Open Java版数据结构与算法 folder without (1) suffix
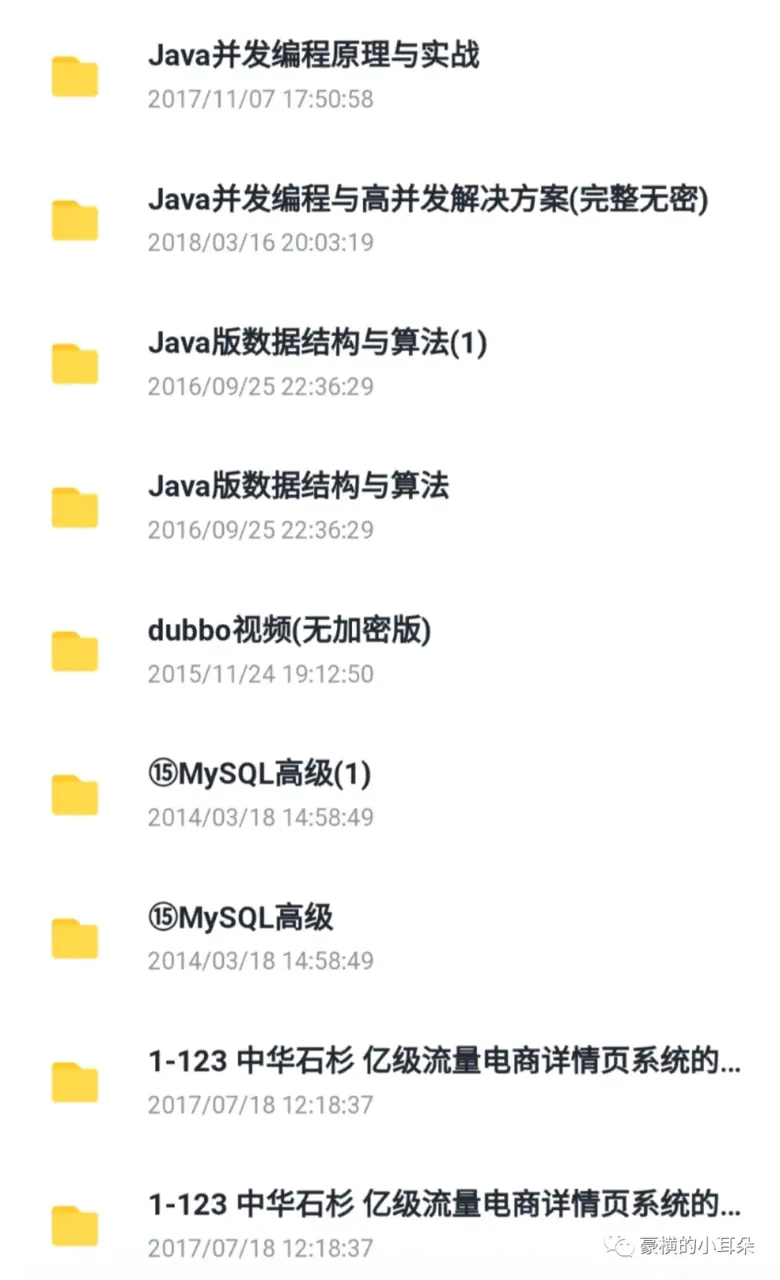 point(298,487)
